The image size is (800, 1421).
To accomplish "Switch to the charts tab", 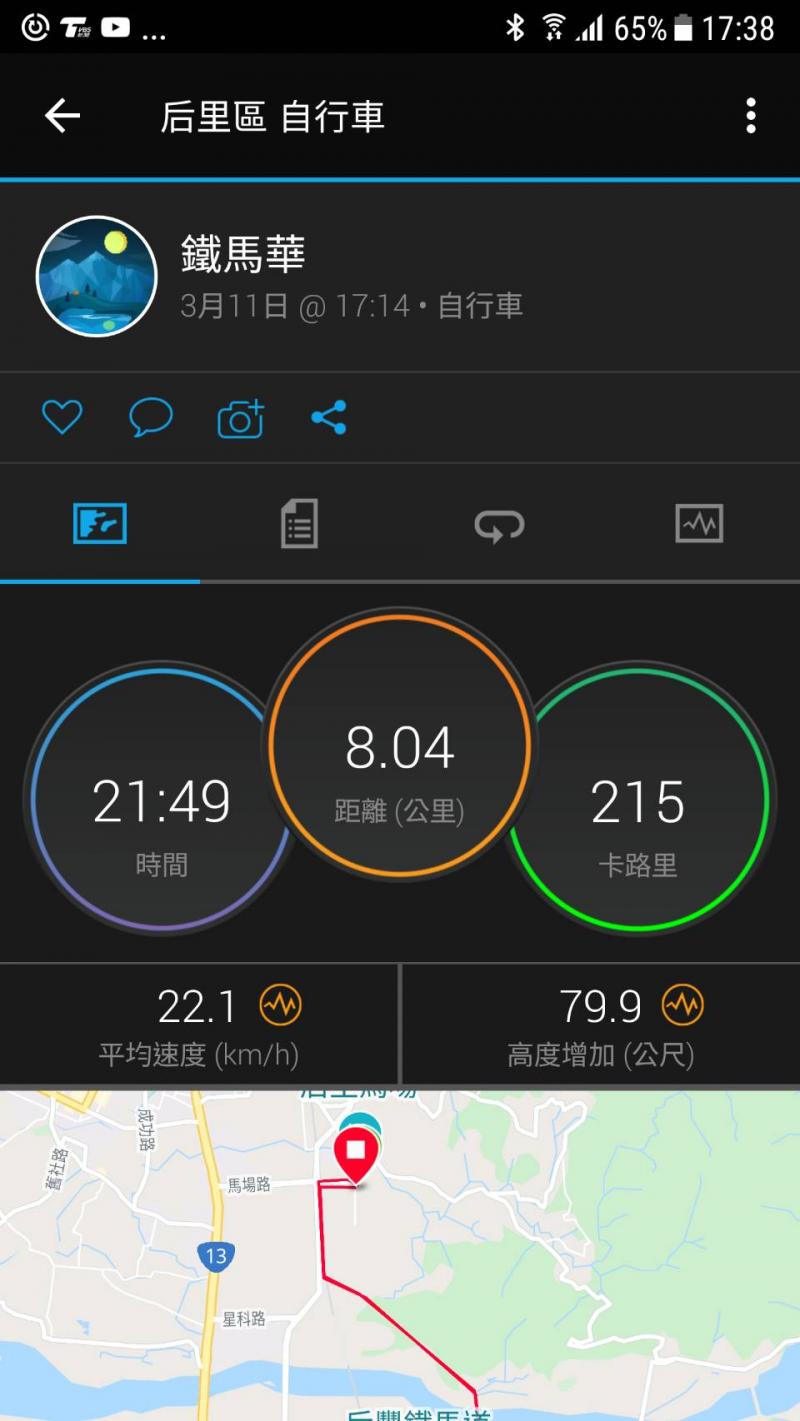I will pyautogui.click(x=699, y=523).
